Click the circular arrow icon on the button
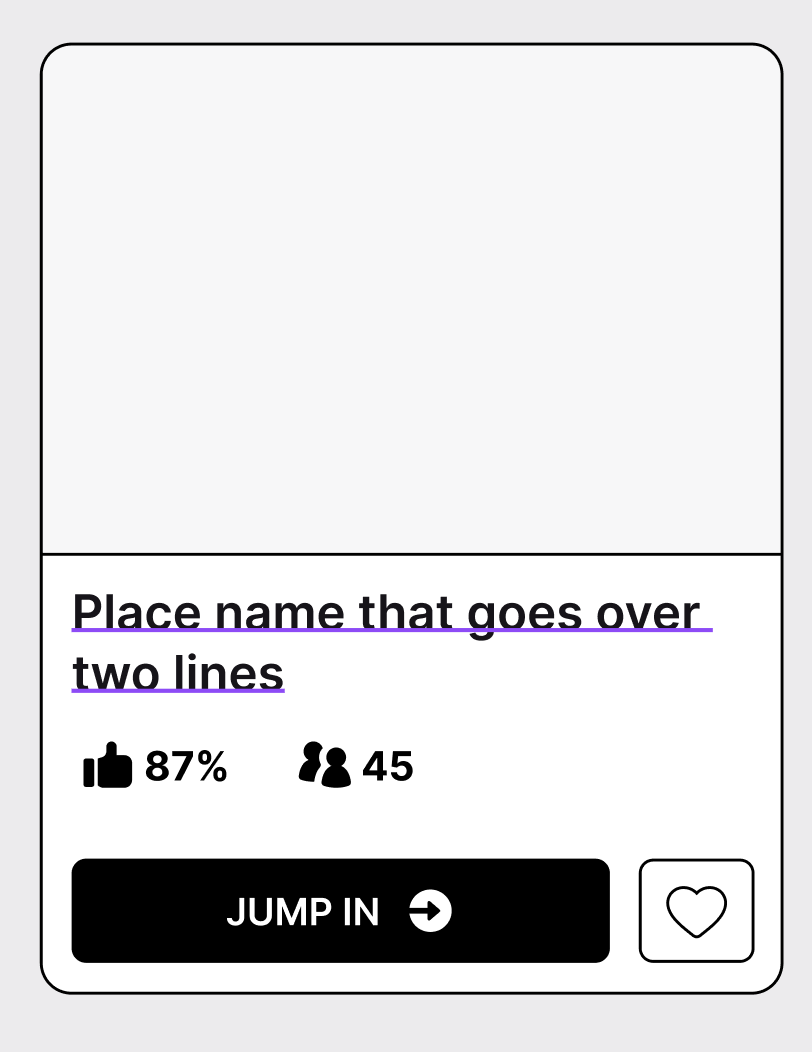This screenshot has width=812, height=1052. 429,911
